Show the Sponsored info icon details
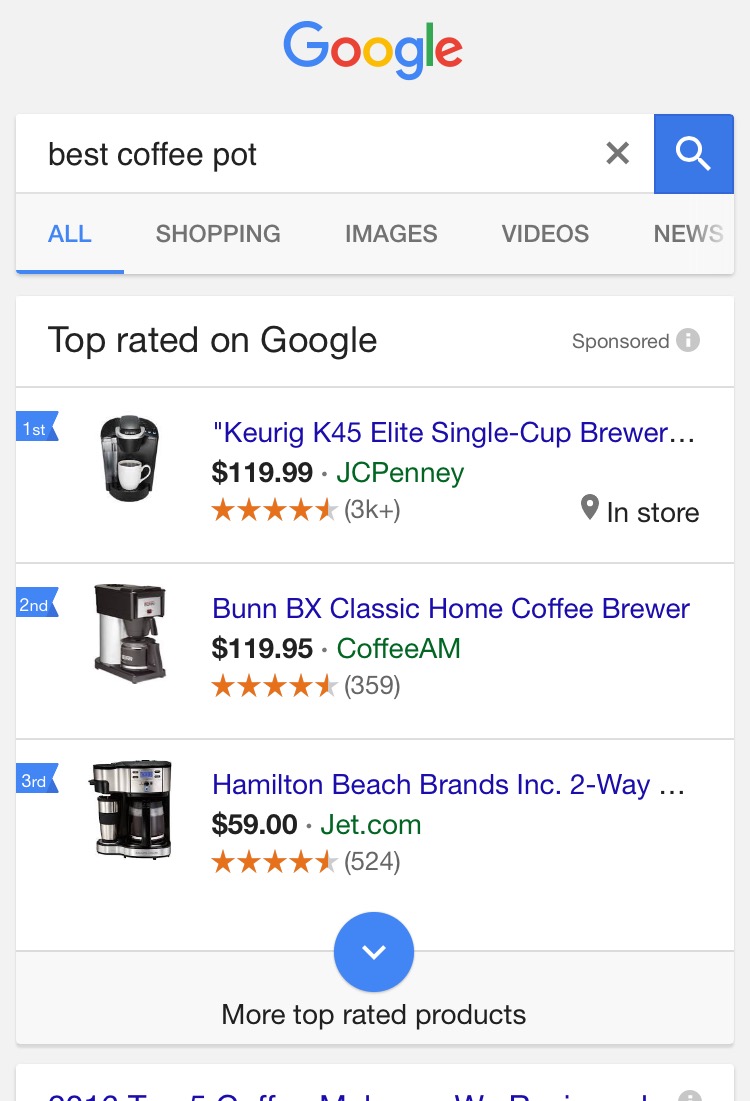The height and width of the screenshot is (1101, 750). pyautogui.click(x=688, y=340)
